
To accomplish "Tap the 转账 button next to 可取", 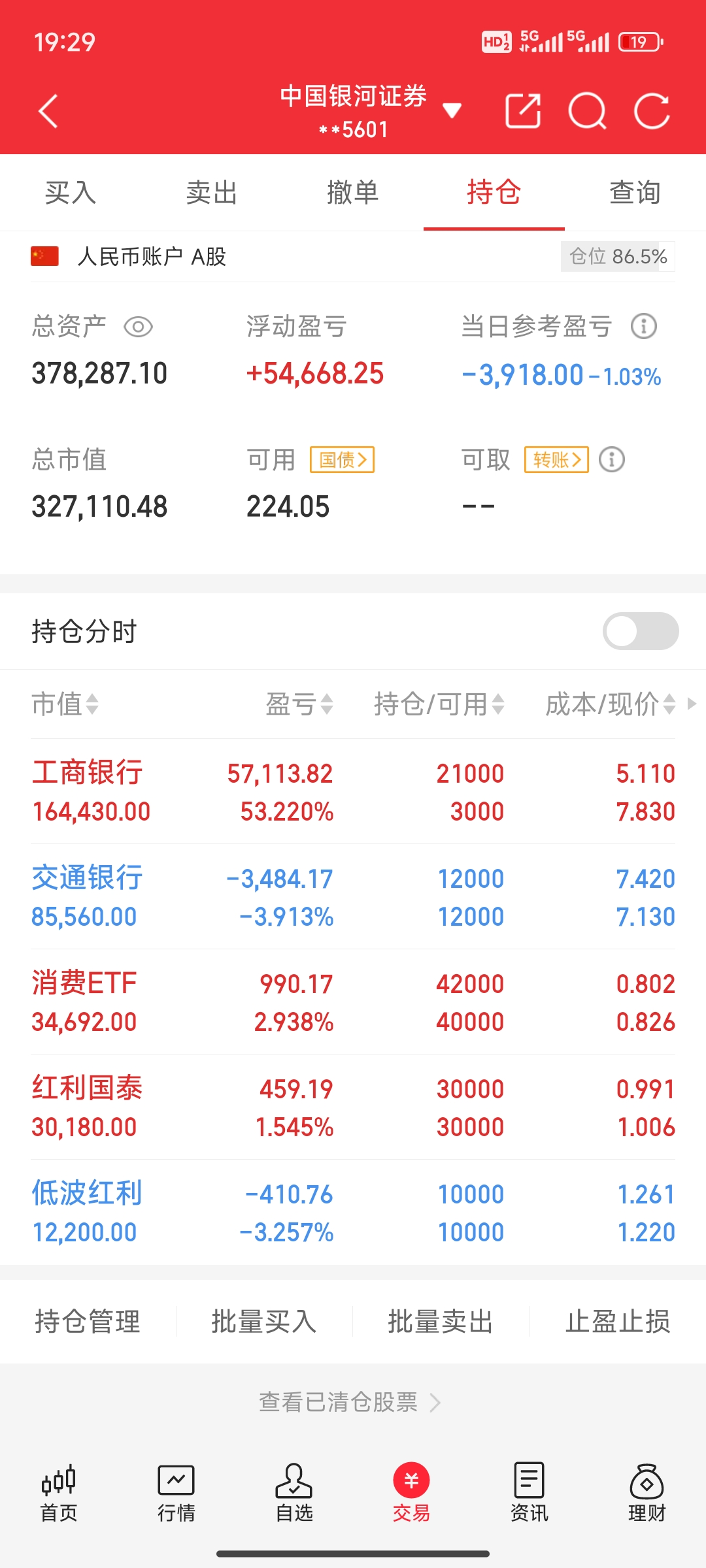I will pos(556,460).
